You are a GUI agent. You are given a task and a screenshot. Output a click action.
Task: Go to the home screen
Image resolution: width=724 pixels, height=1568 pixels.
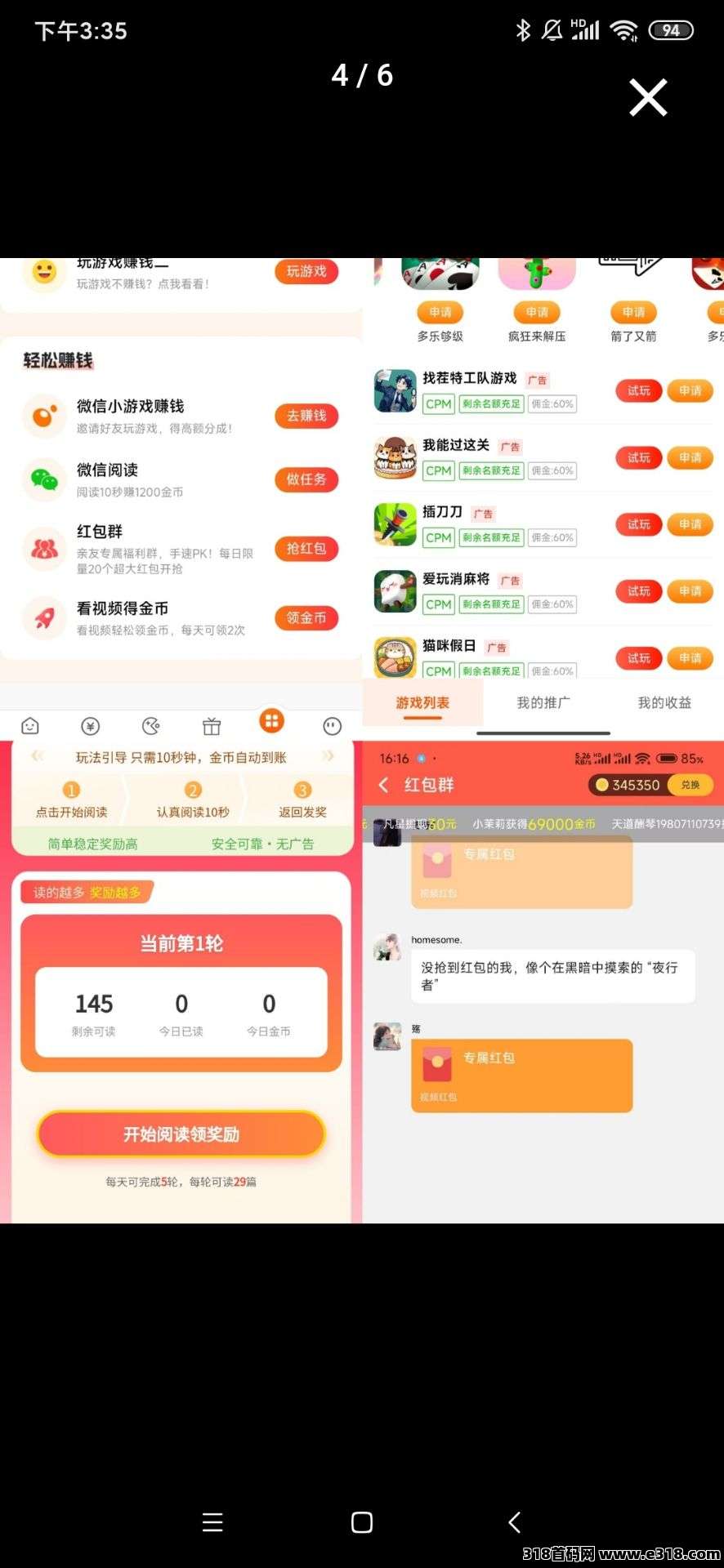[362, 1522]
